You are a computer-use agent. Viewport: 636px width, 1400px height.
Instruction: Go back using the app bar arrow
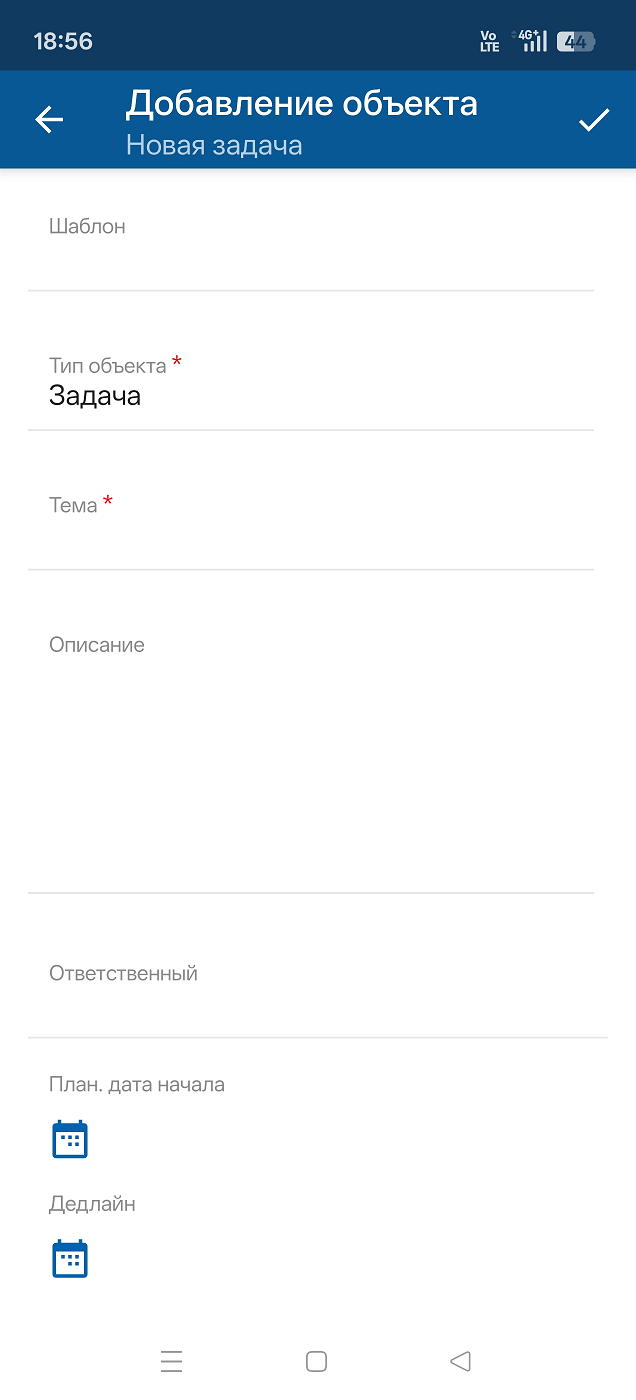pyautogui.click(x=49, y=120)
